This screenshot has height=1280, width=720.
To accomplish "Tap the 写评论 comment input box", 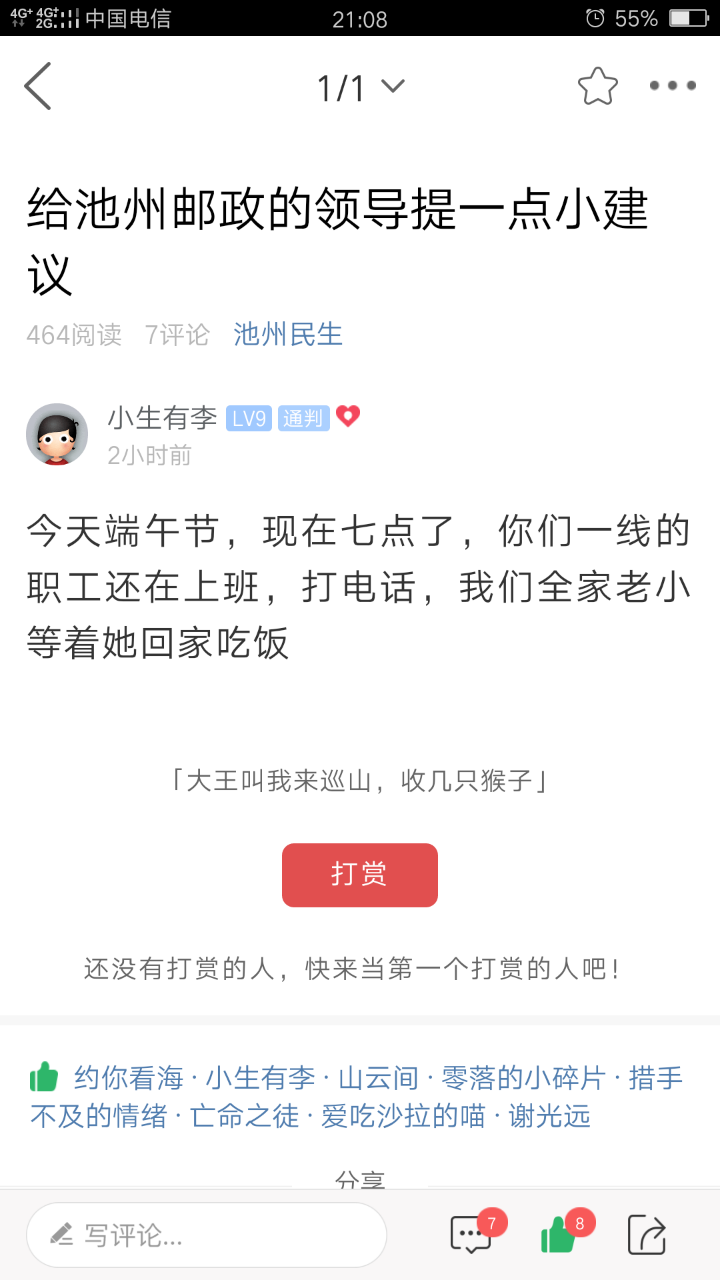I will pos(207,1235).
